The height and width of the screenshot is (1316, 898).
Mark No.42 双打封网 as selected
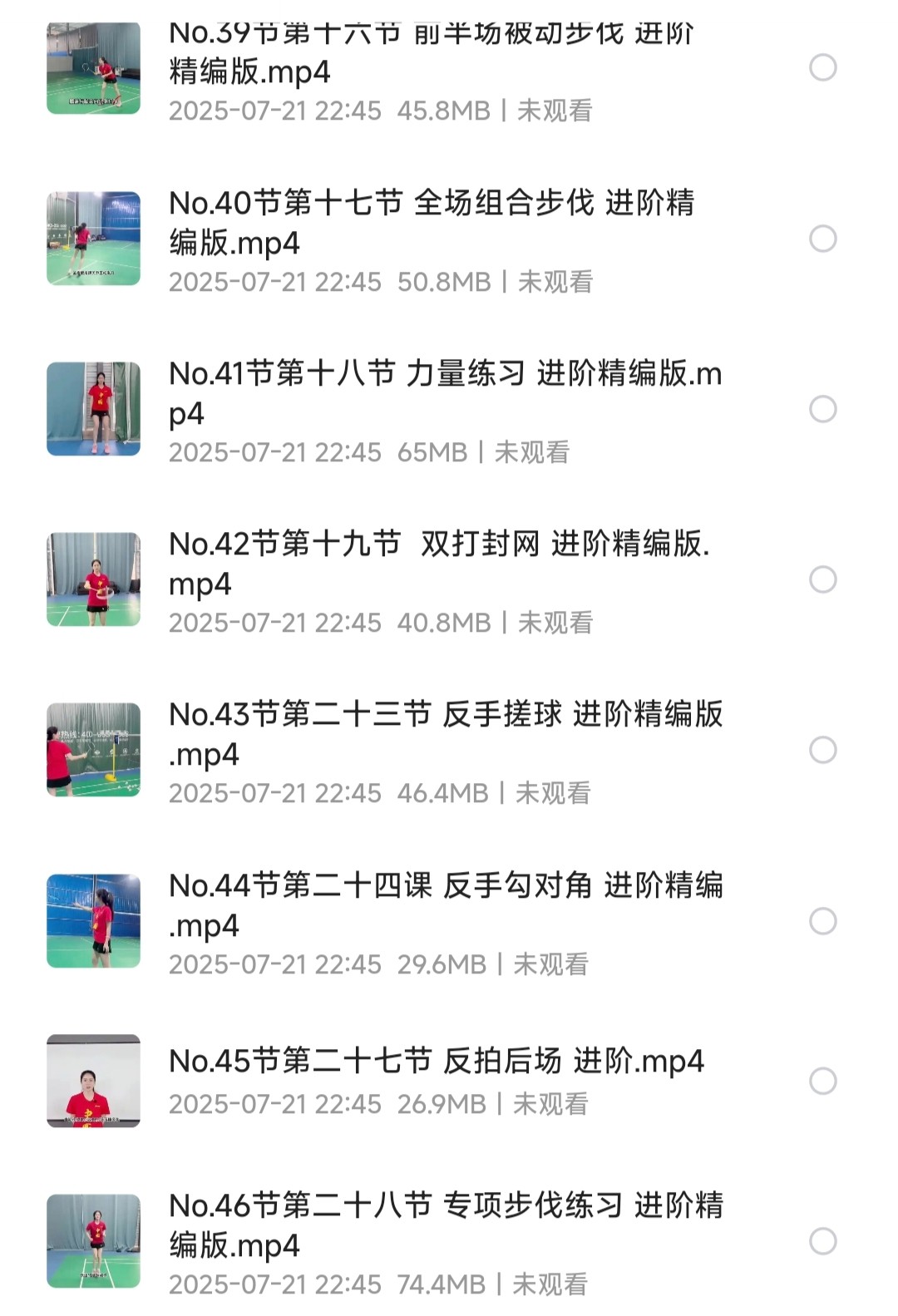[822, 579]
